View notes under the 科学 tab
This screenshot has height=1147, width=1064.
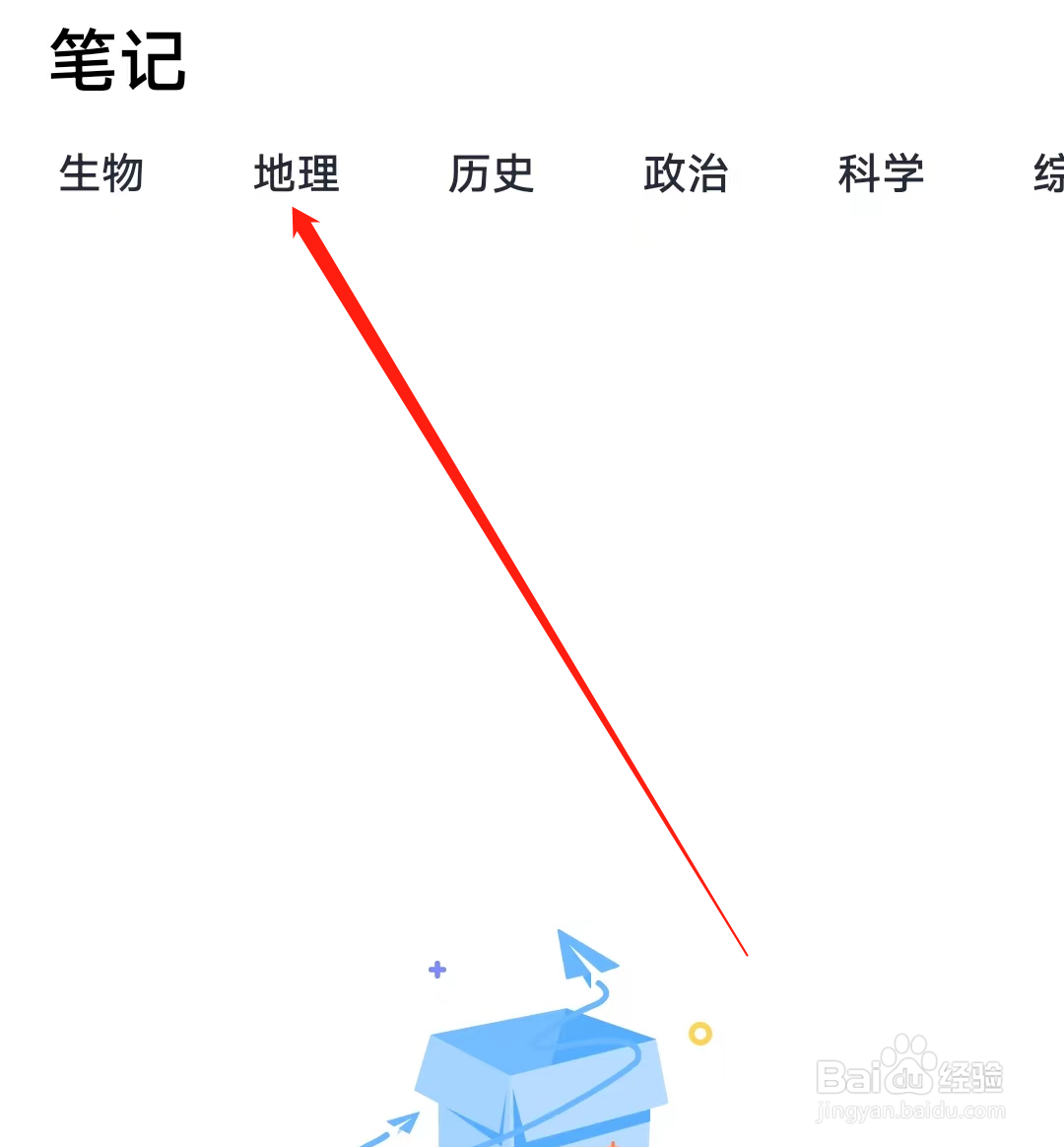(881, 175)
